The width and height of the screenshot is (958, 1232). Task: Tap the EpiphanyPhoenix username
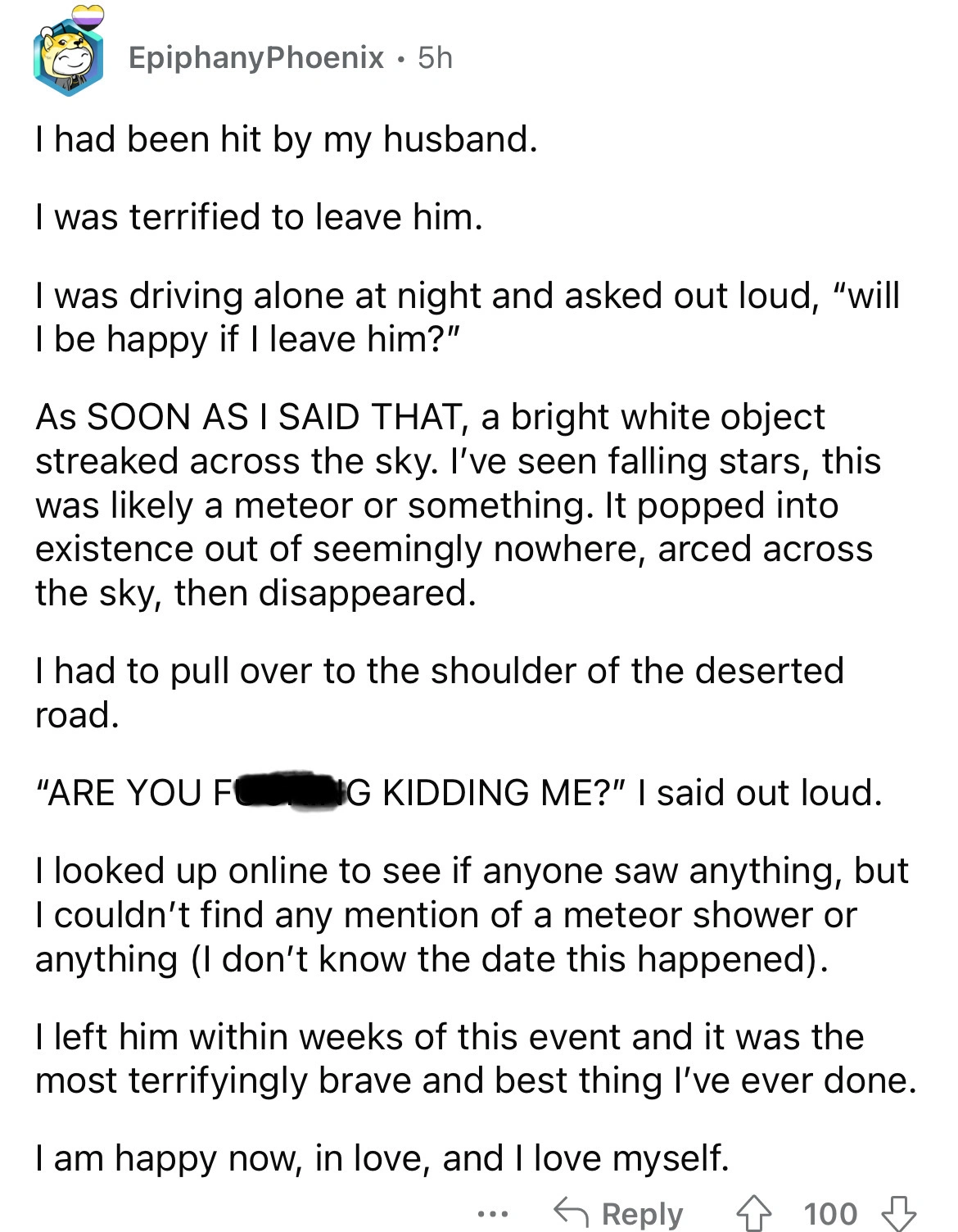(x=256, y=57)
